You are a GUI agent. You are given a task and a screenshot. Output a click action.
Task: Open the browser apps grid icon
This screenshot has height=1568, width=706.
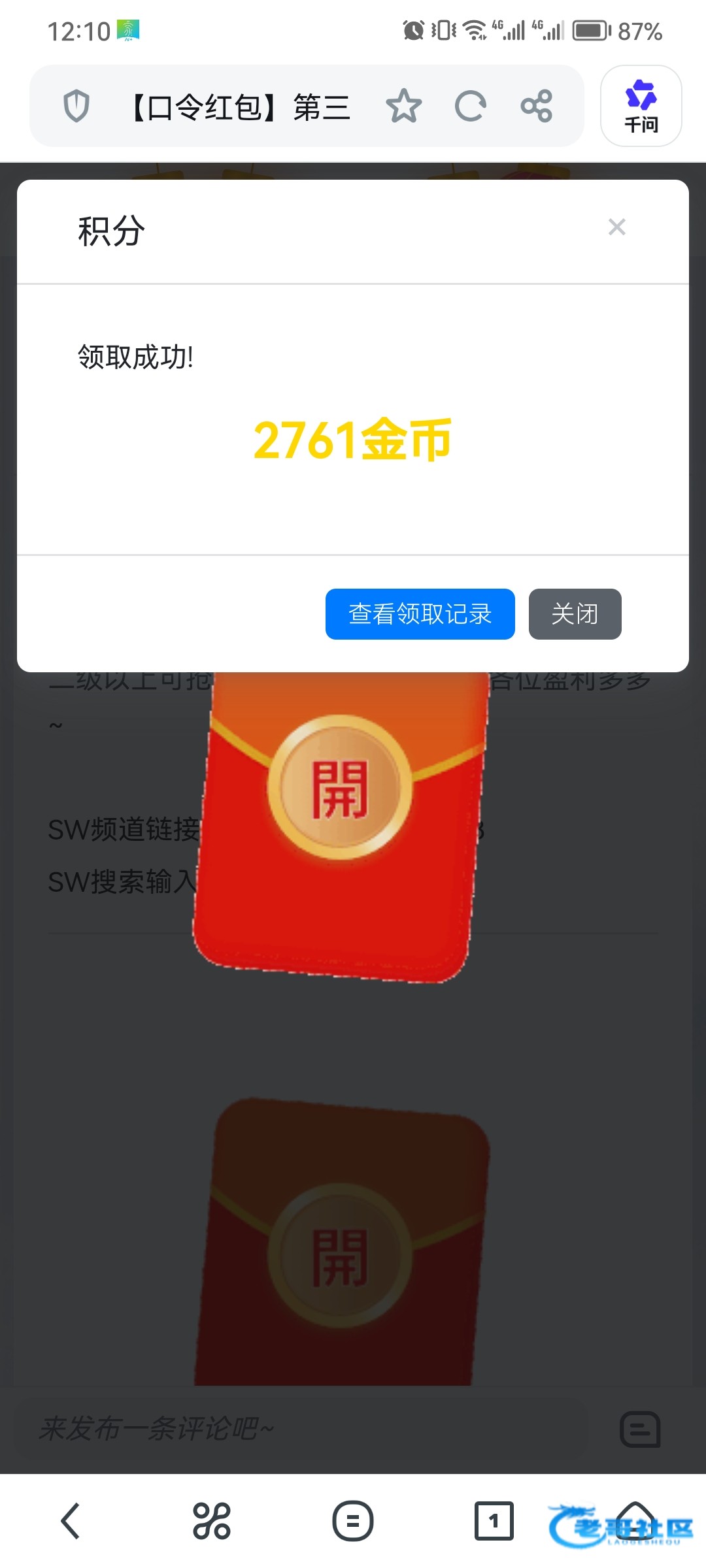tap(212, 1521)
